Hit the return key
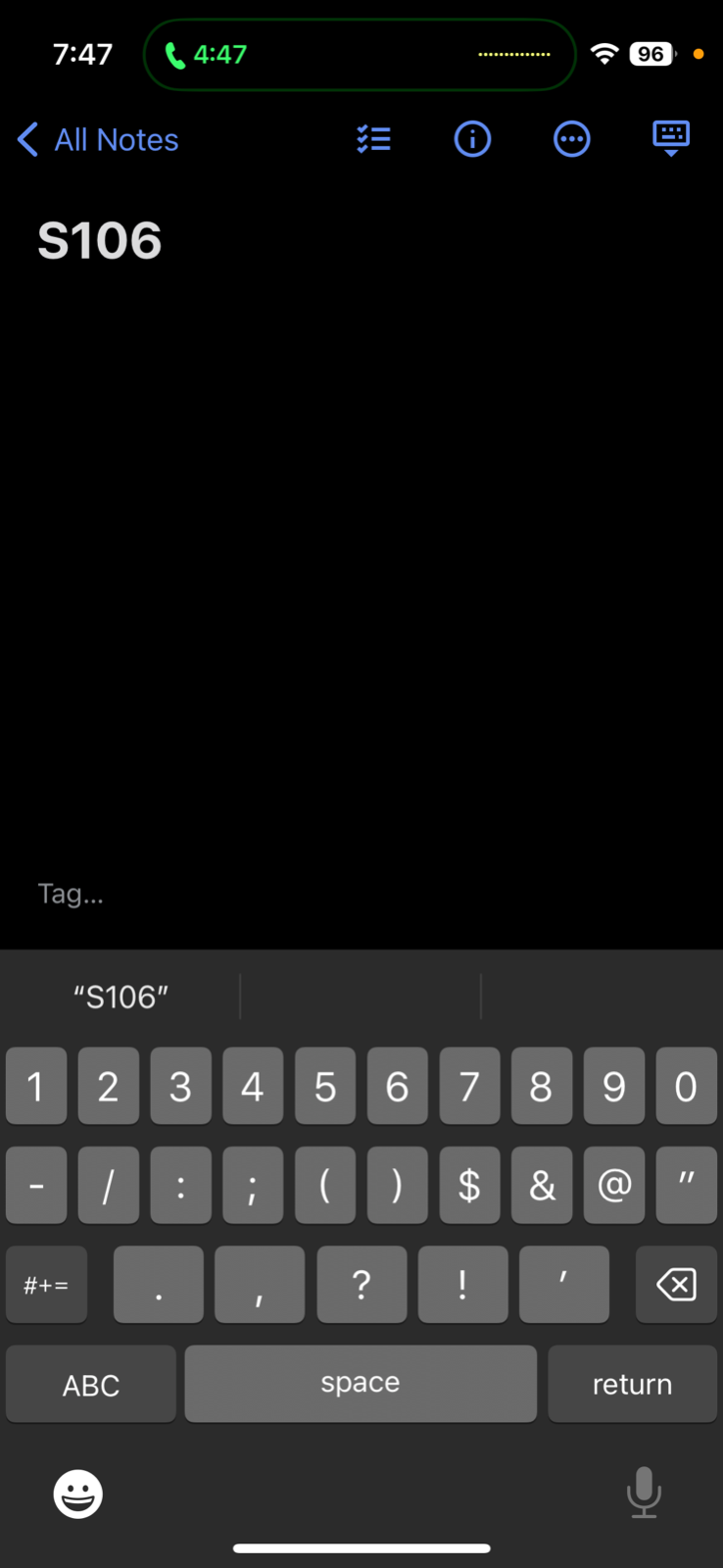 point(632,1384)
